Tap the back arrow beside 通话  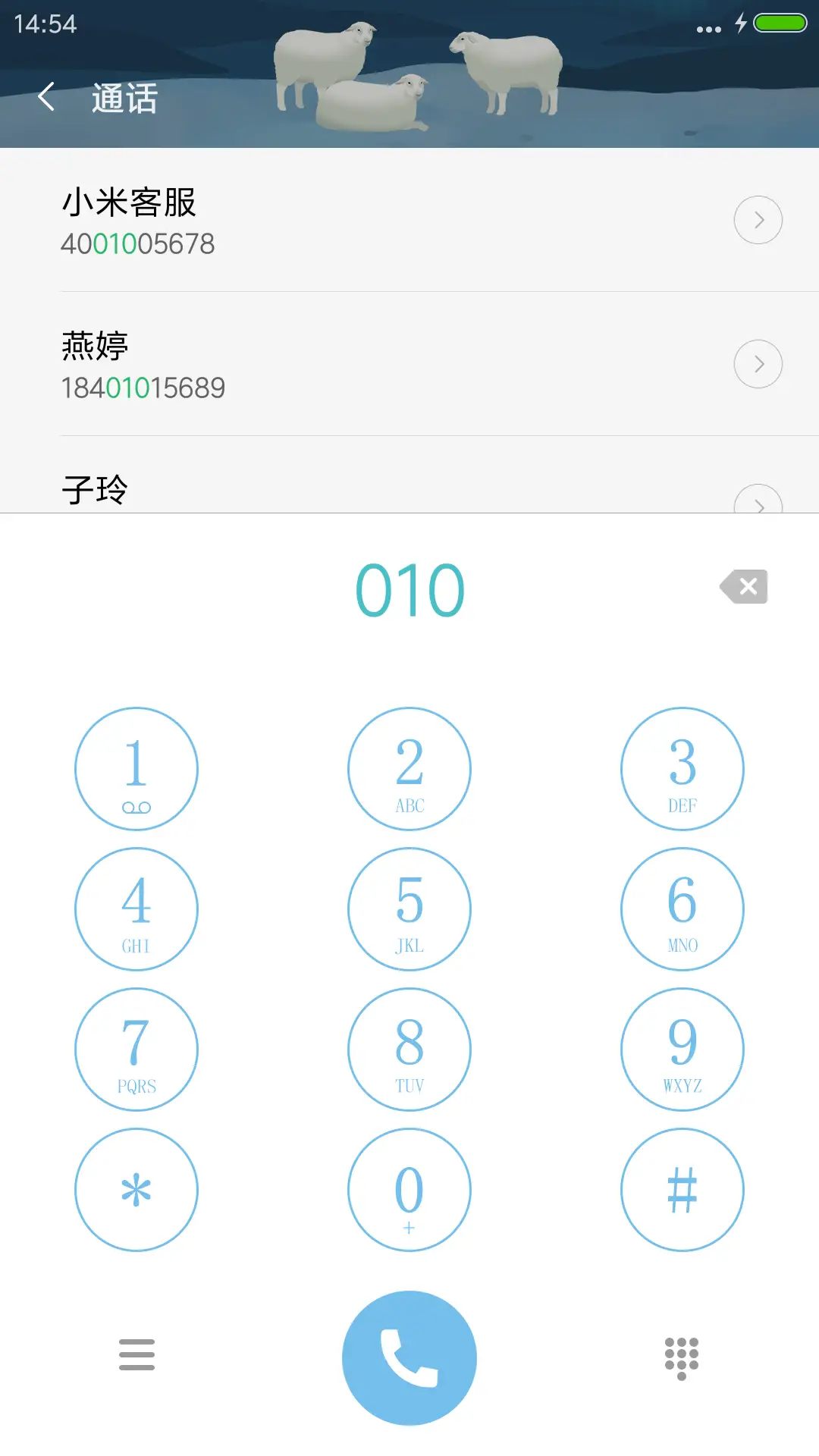tap(45, 96)
